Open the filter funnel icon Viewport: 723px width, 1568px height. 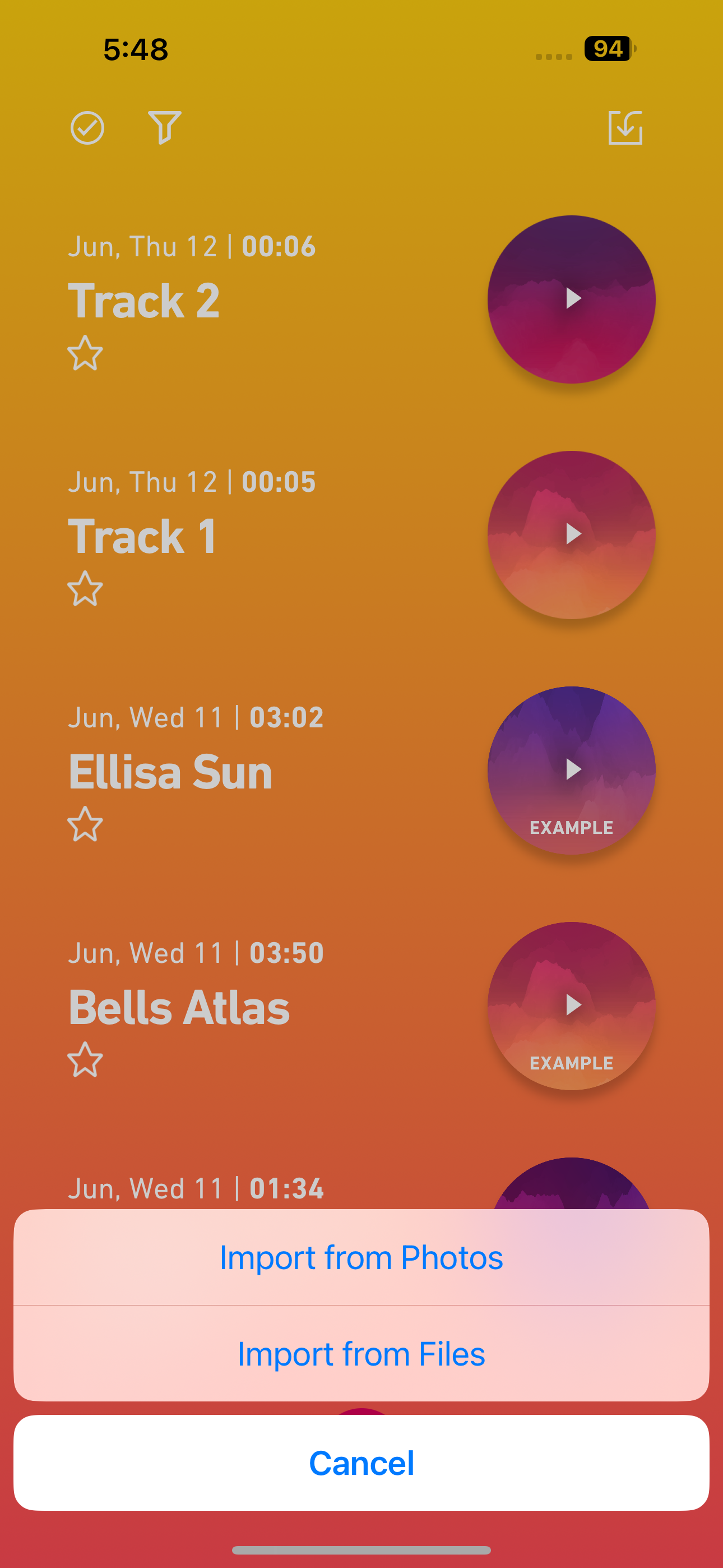point(164,128)
